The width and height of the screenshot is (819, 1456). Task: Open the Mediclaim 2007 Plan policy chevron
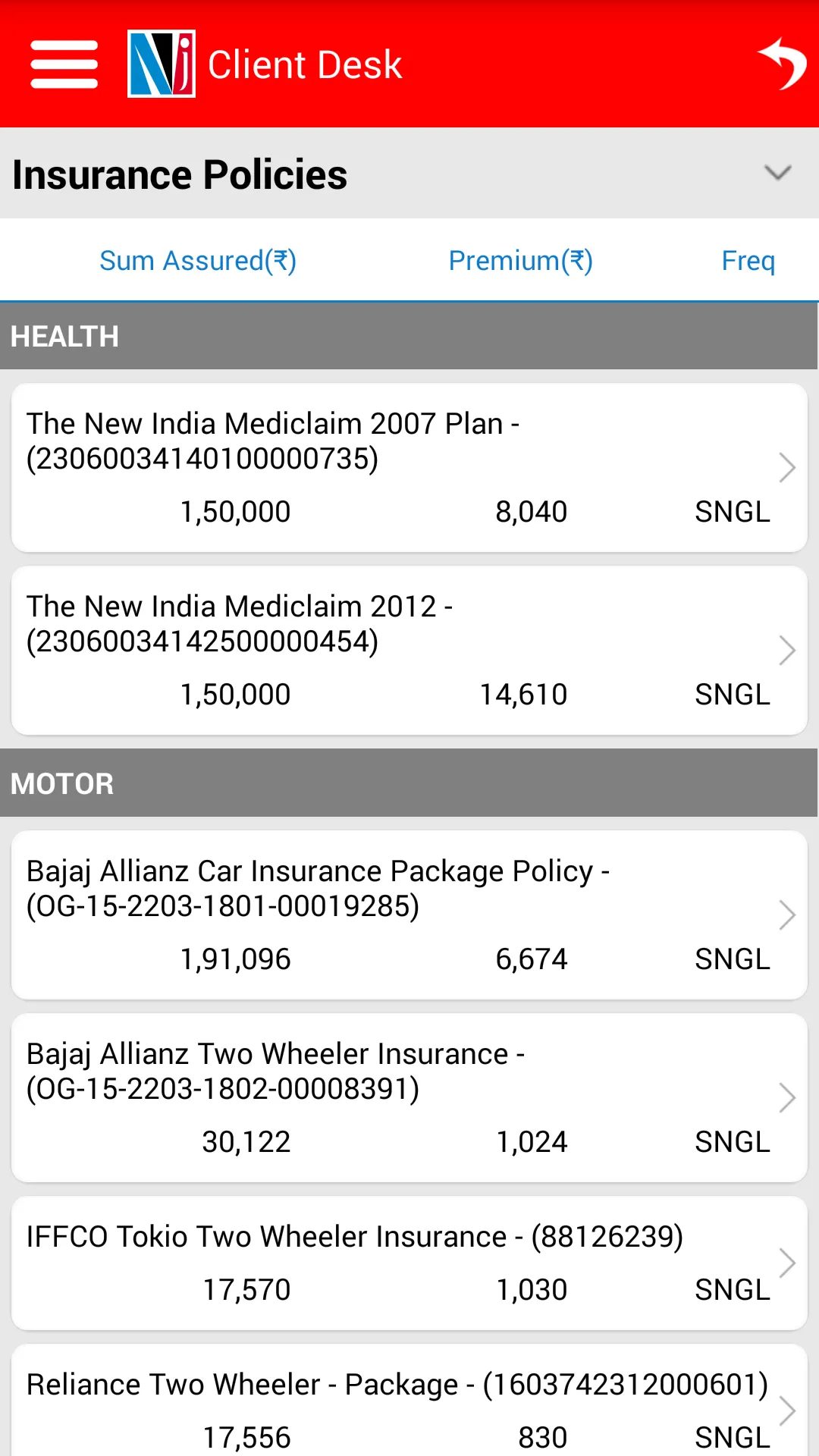tap(787, 467)
